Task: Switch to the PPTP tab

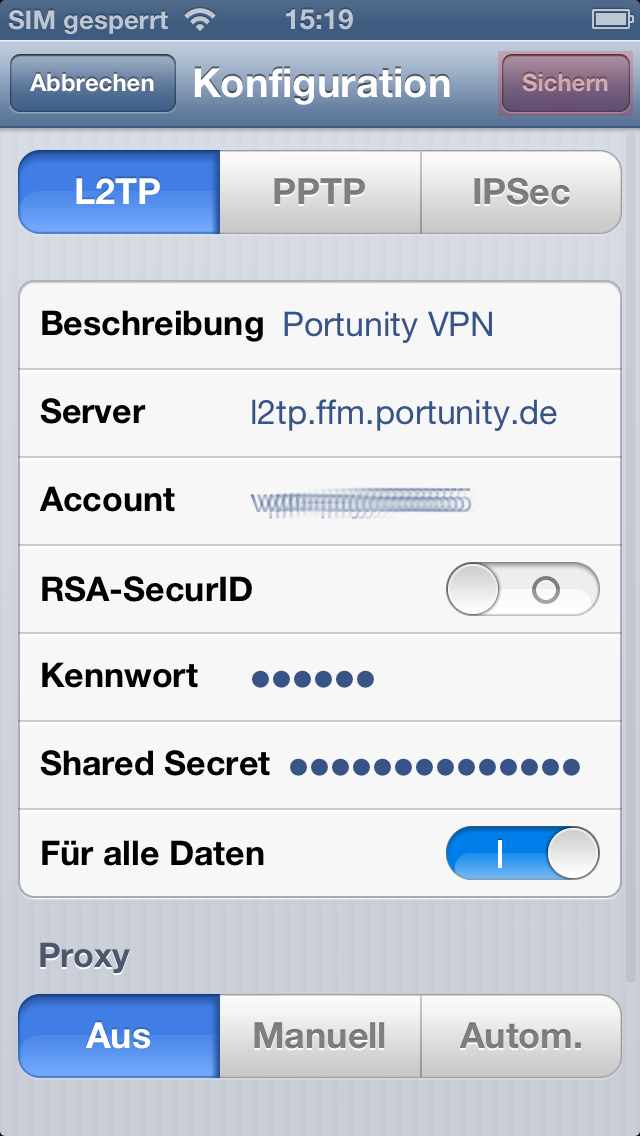Action: point(320,192)
